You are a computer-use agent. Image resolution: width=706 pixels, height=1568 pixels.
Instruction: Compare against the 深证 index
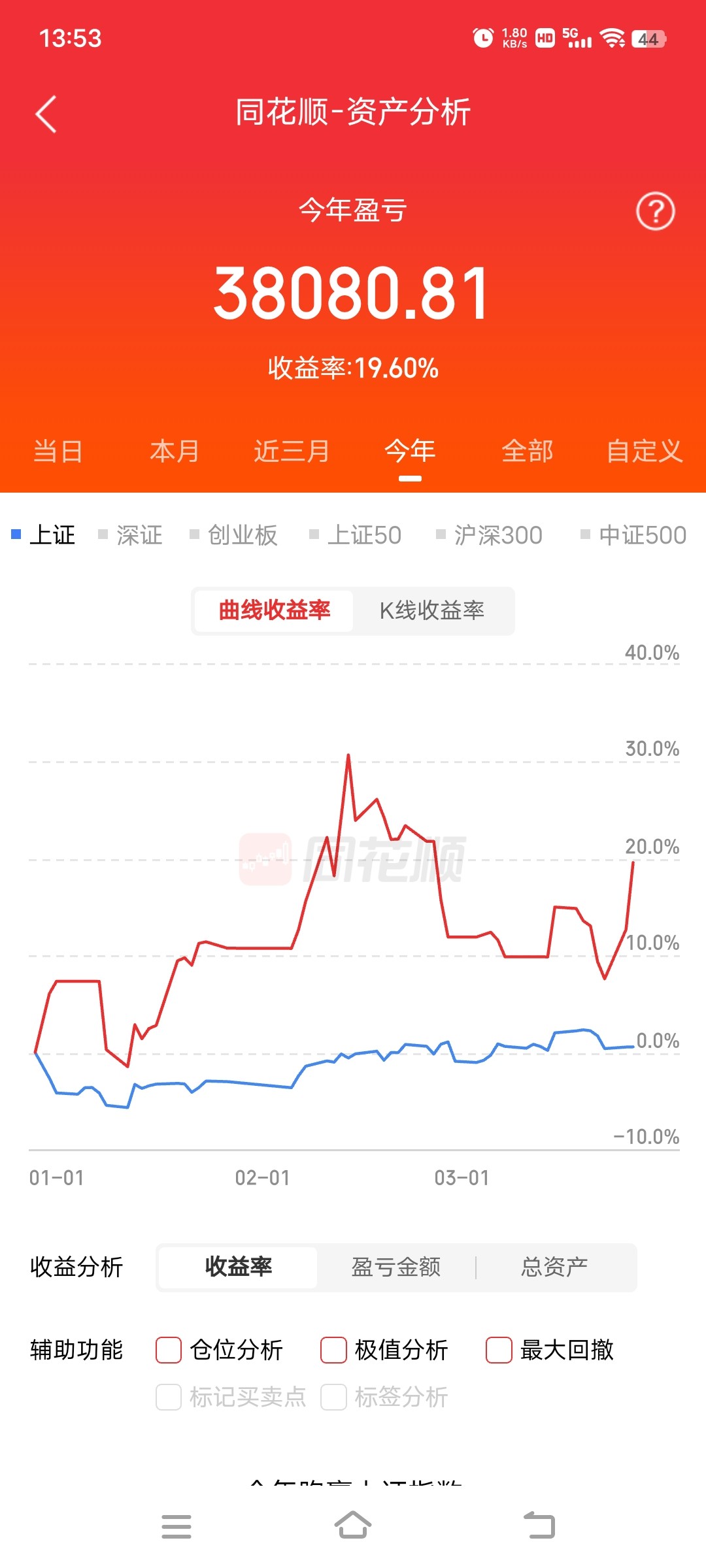click(x=130, y=535)
